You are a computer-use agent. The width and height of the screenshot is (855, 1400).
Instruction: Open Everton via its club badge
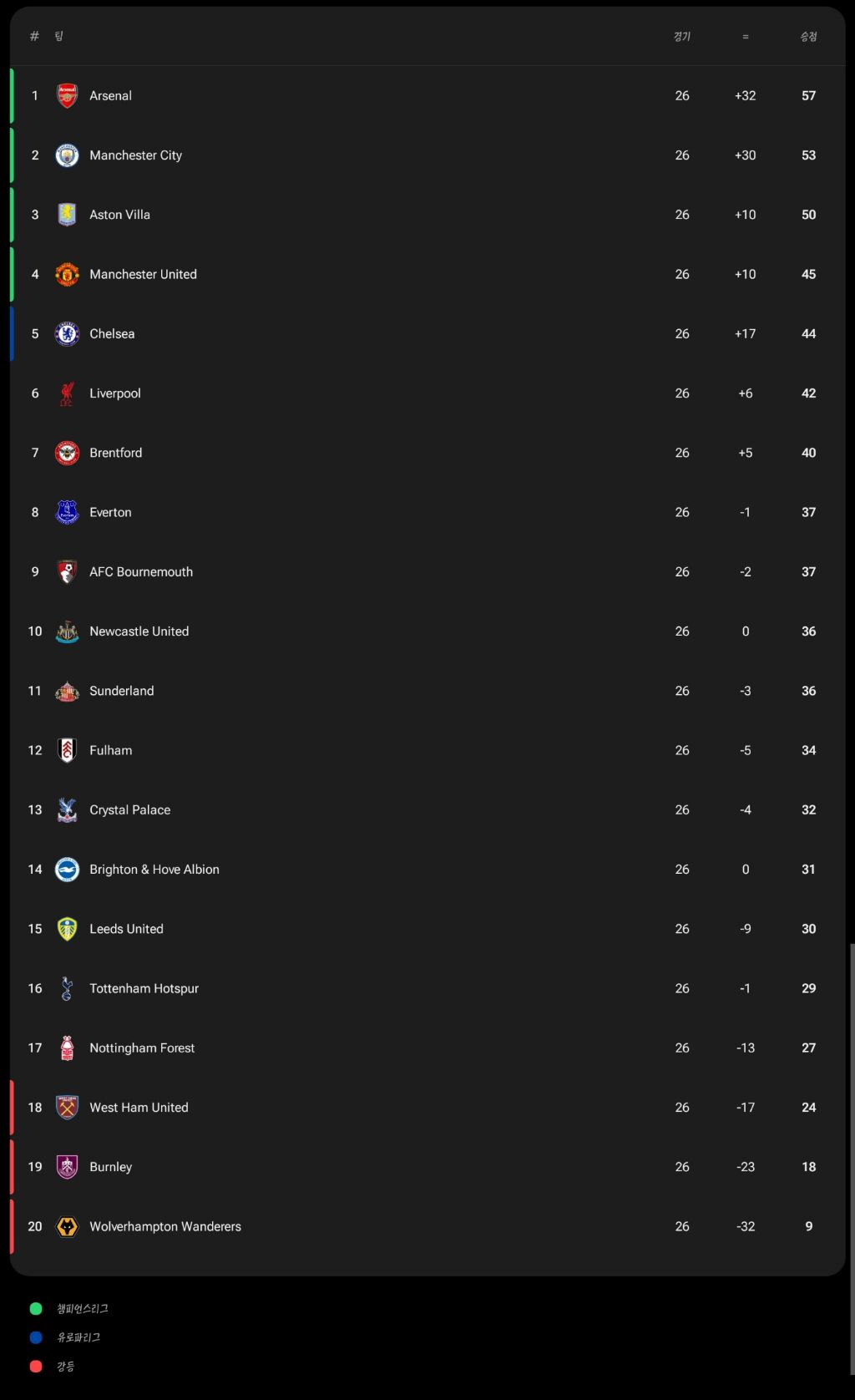click(x=67, y=512)
